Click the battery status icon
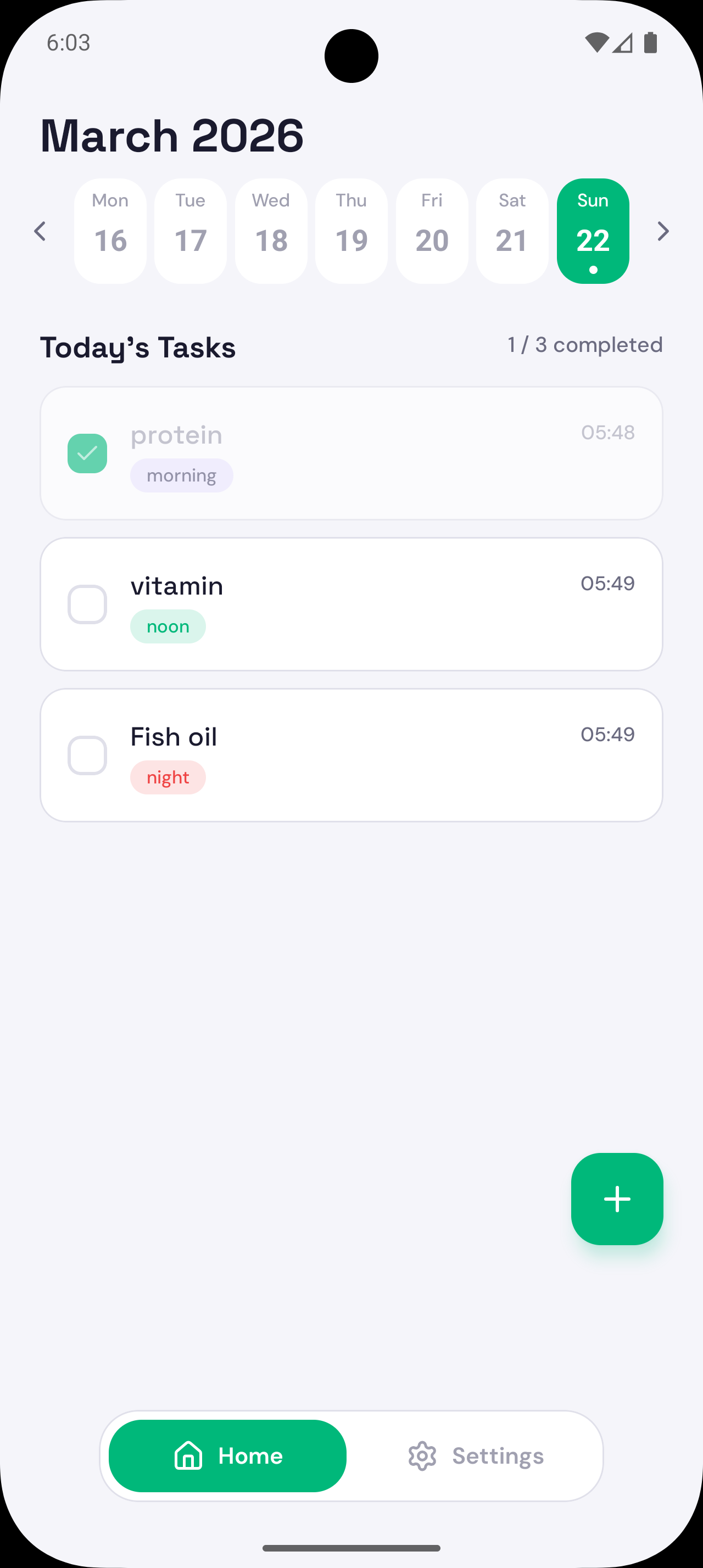703x1568 pixels. pyautogui.click(x=651, y=43)
